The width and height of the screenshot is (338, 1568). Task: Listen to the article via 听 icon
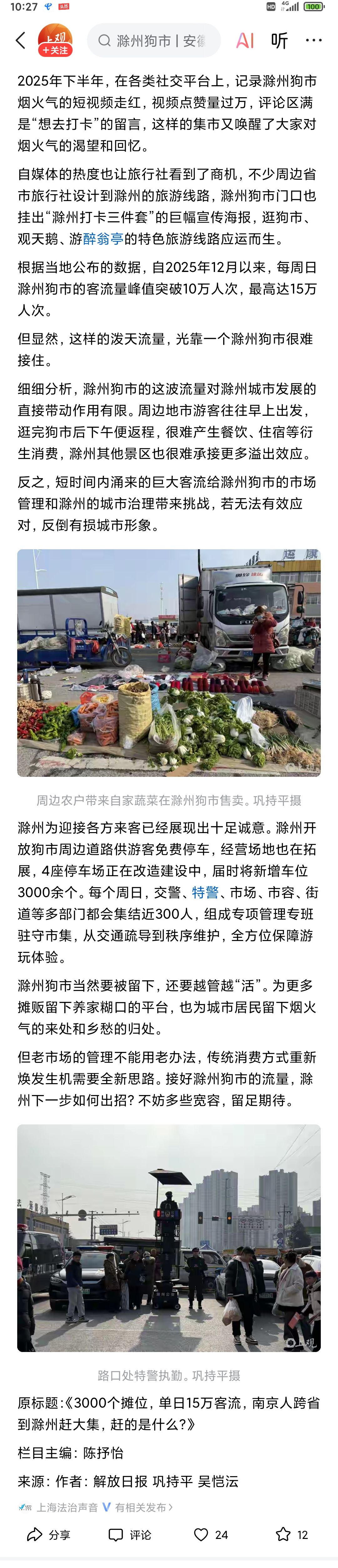click(279, 41)
